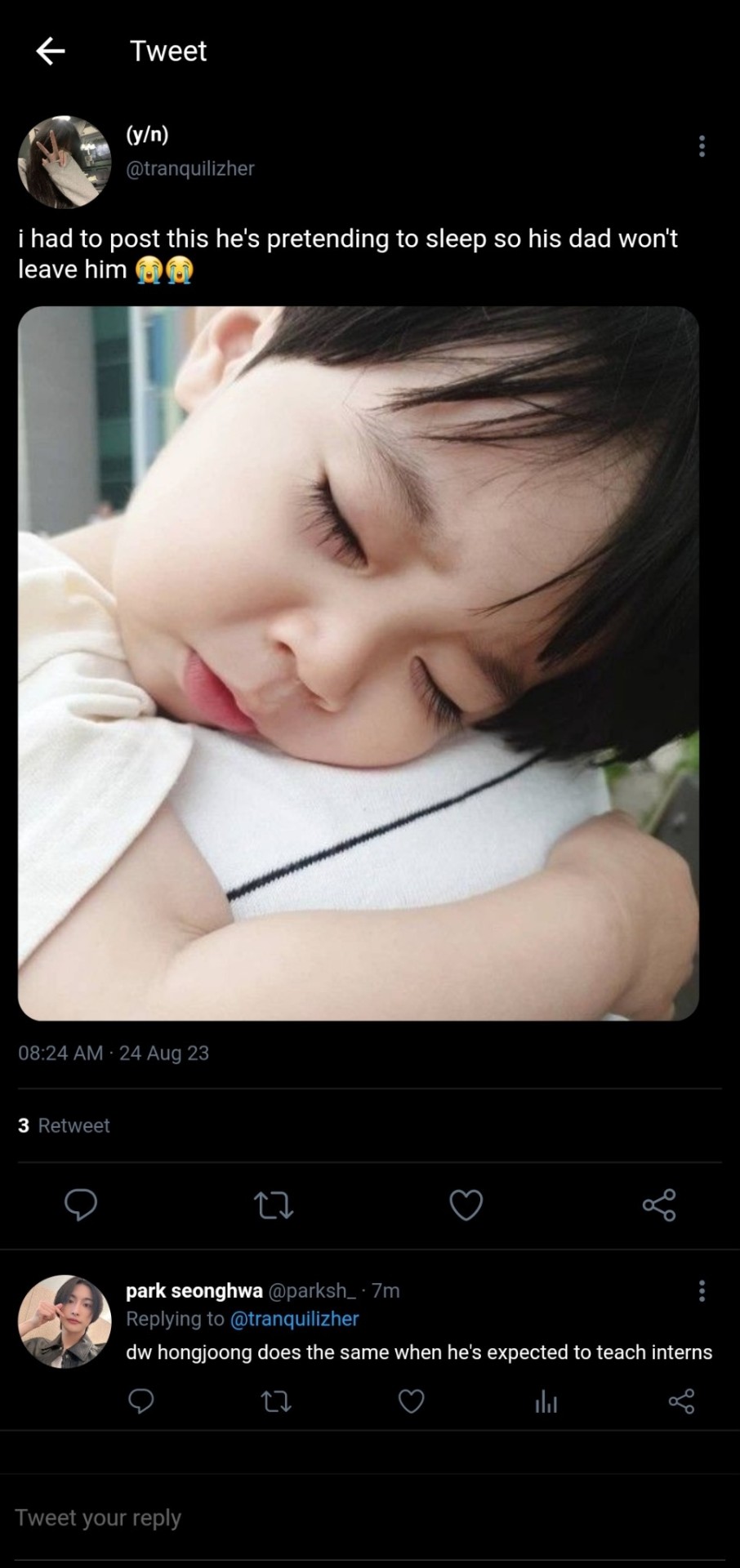This screenshot has width=740, height=1568.
Task: Comment on park seonghwa's reply
Action: 141,1402
